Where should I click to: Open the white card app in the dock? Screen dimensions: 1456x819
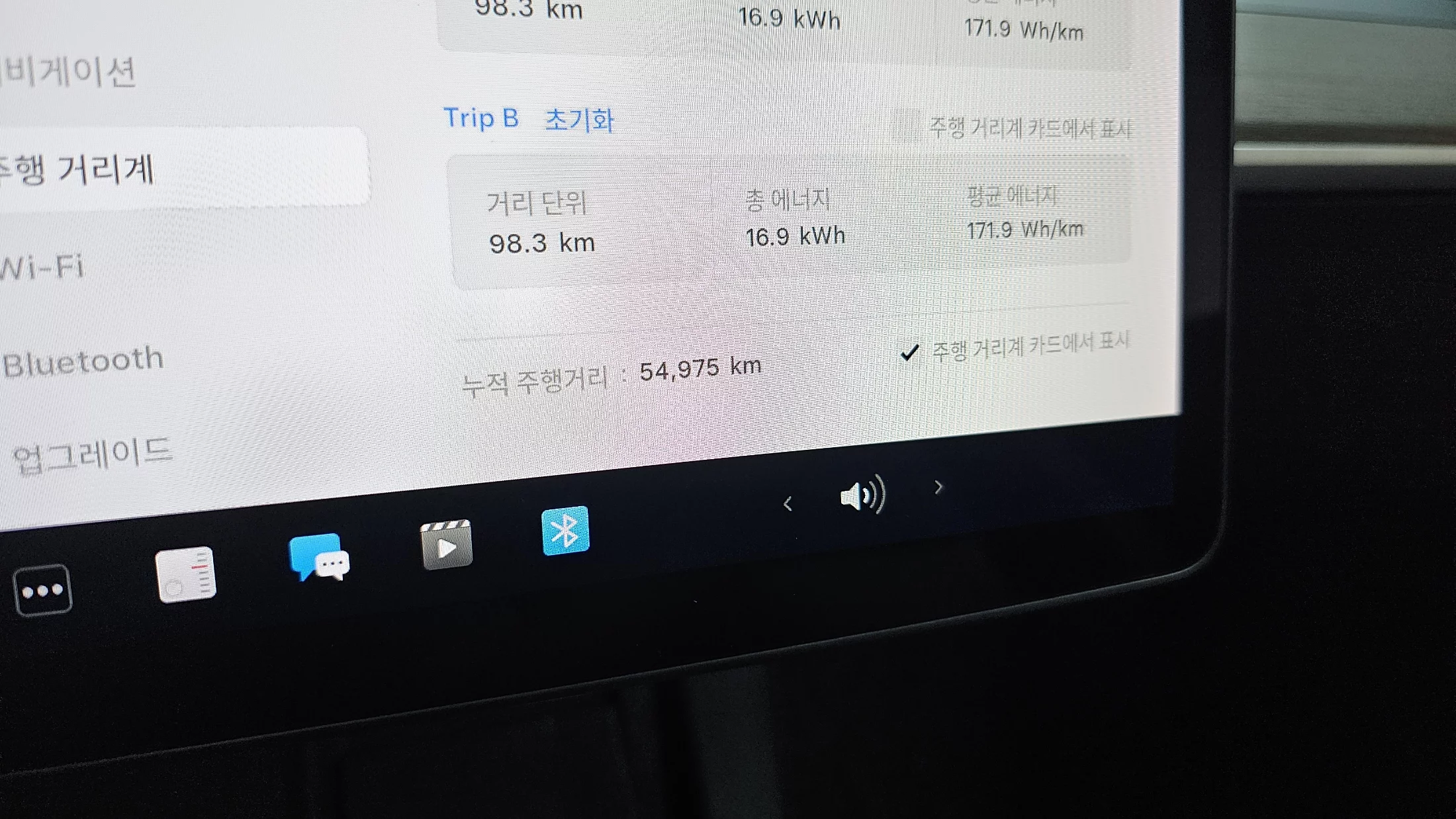click(186, 574)
